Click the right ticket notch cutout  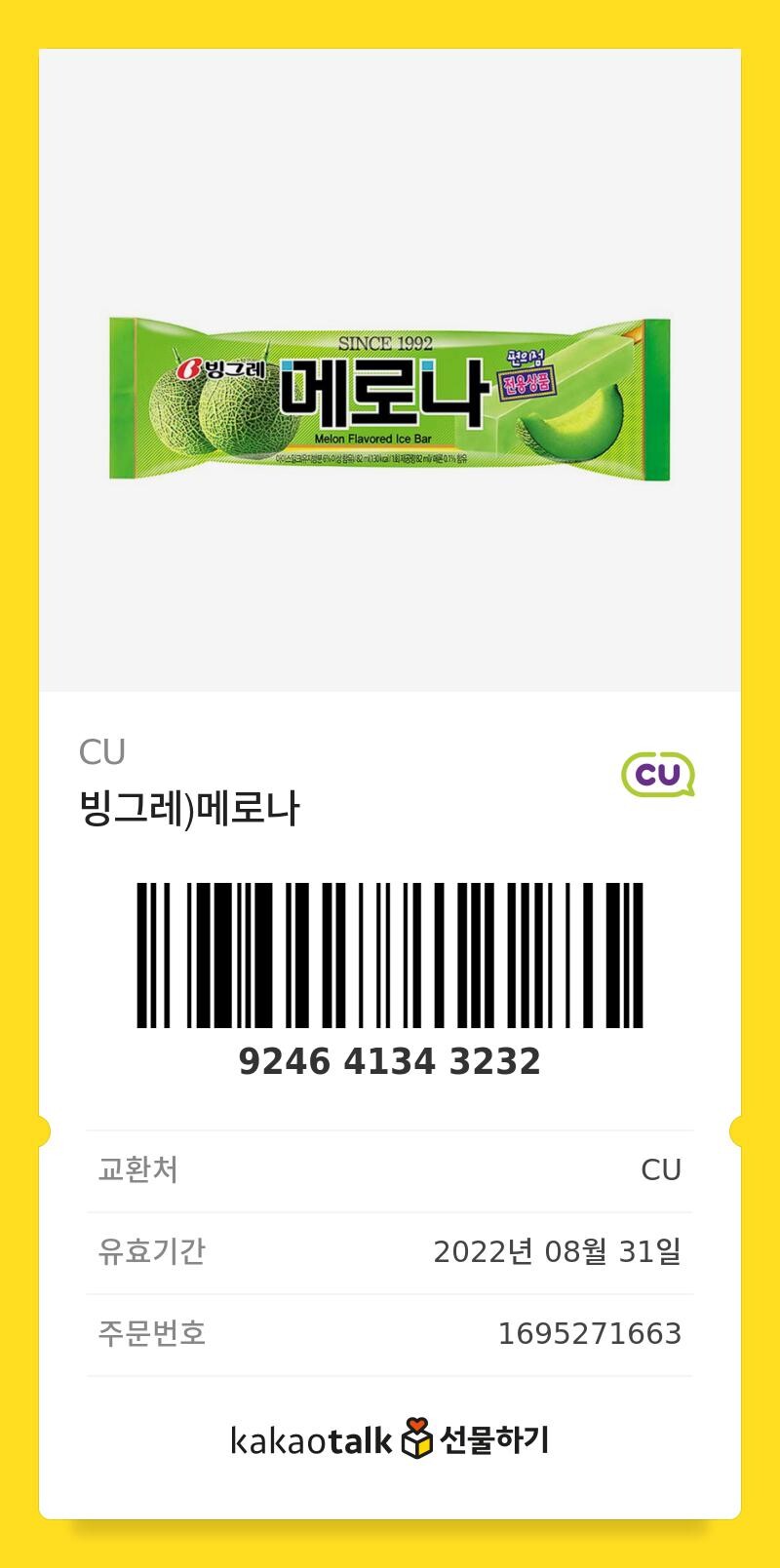tap(737, 1128)
